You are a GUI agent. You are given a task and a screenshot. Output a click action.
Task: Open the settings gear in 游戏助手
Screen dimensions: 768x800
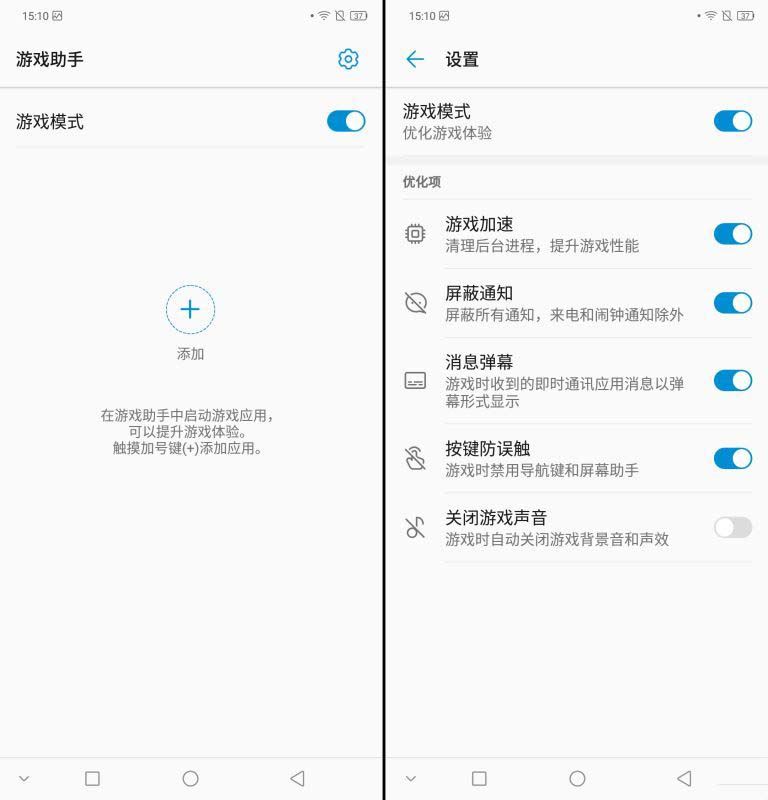coord(348,59)
